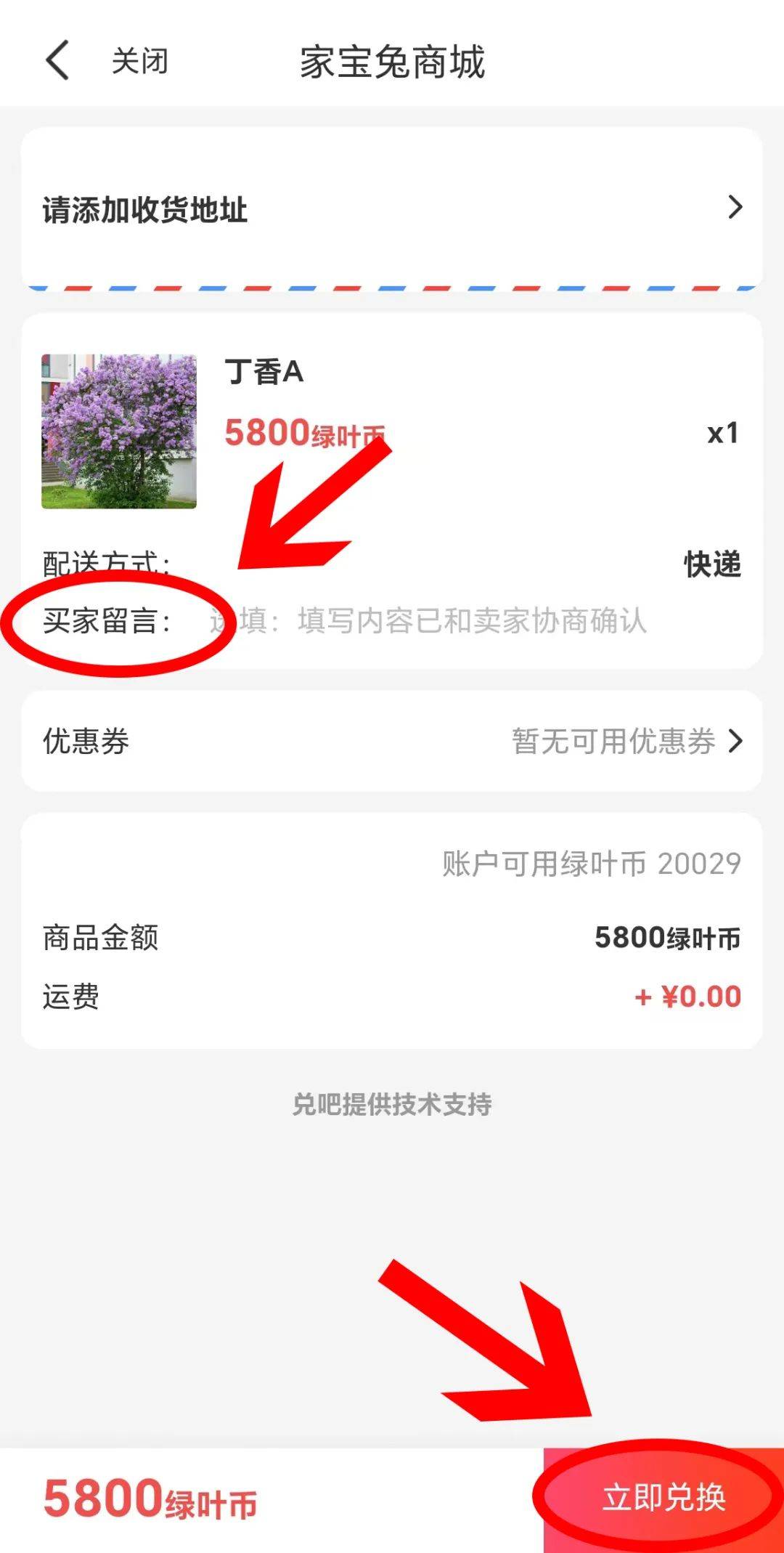
Task: Tap the 家宝兔商城 title text
Action: click(392, 62)
